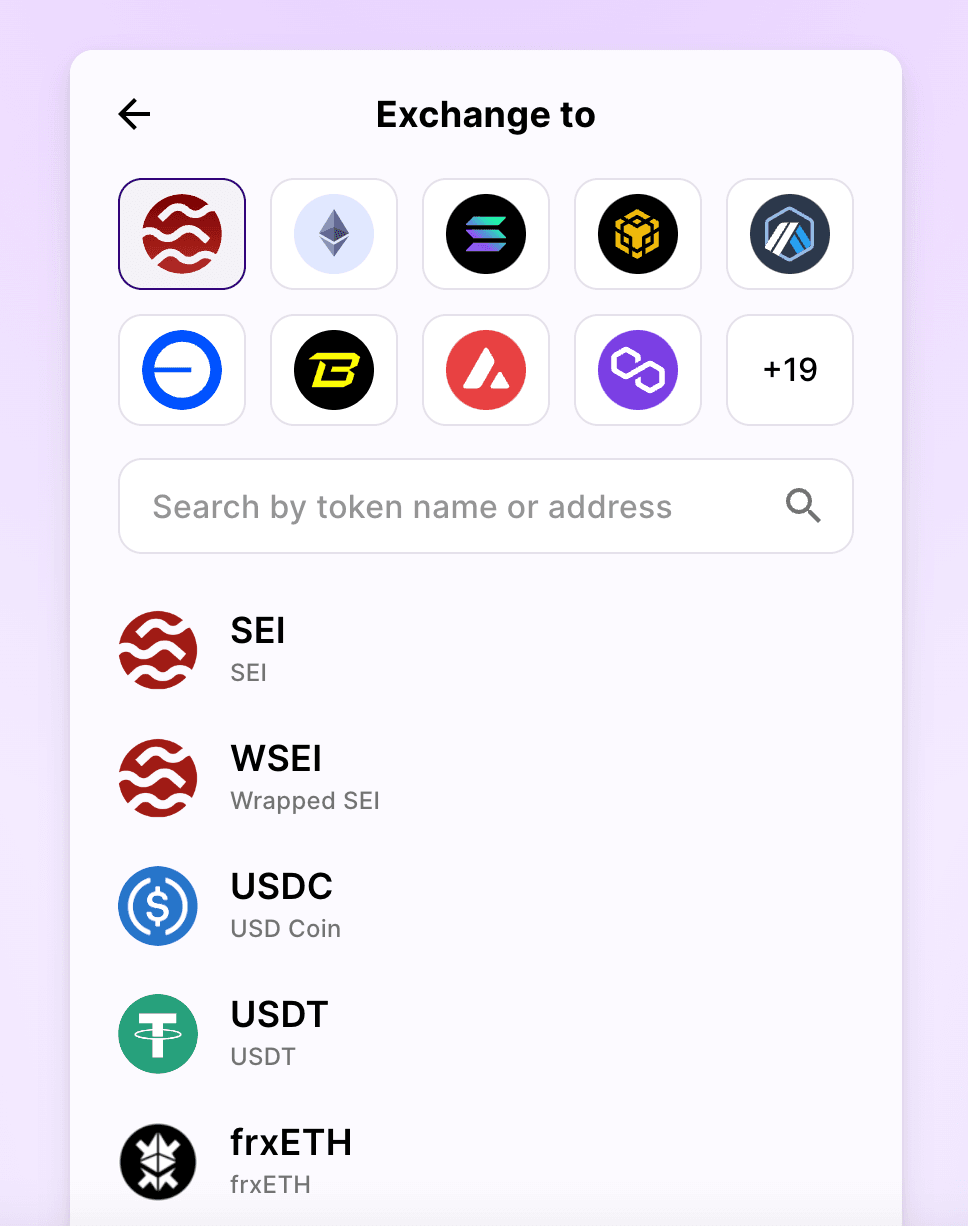Focus the token name or address search field

450,507
